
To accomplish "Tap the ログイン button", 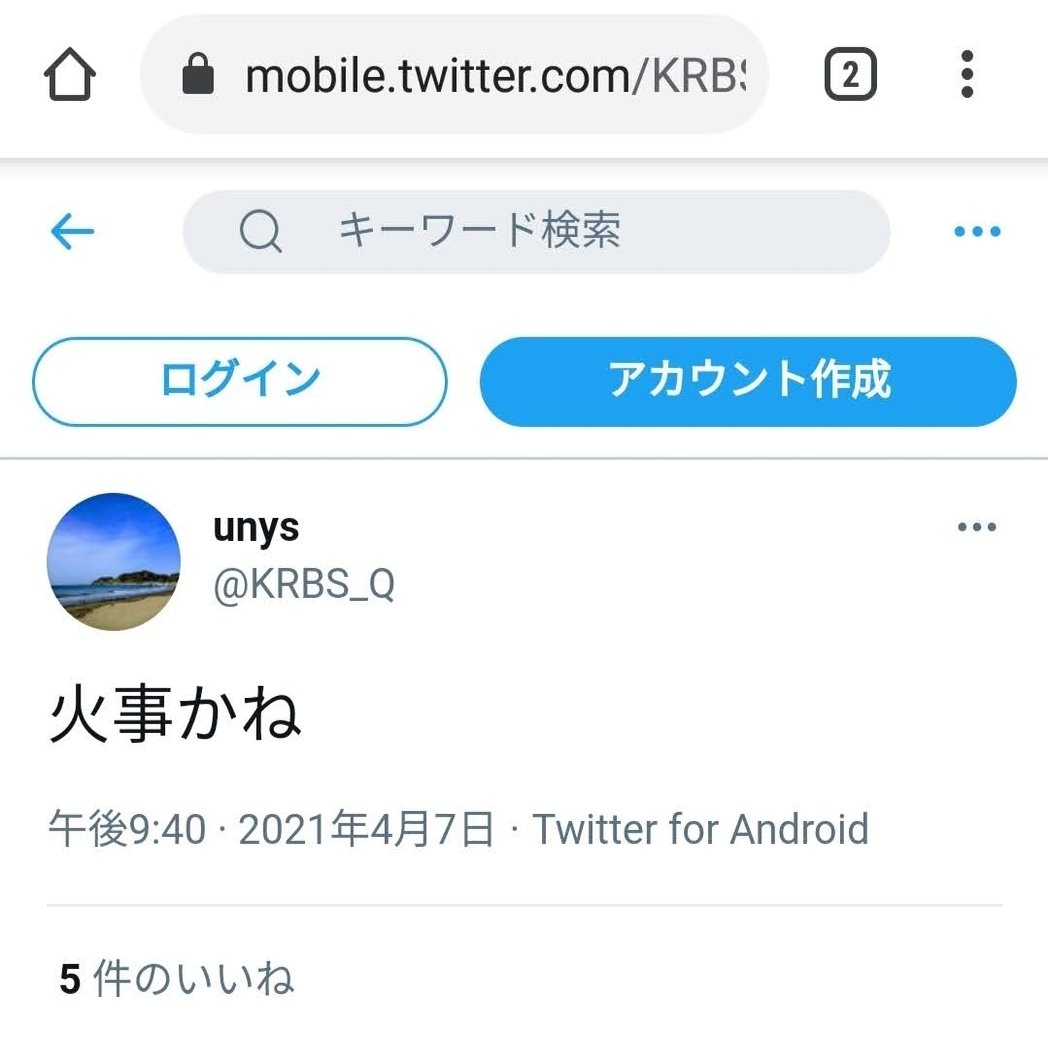I will click(x=240, y=381).
